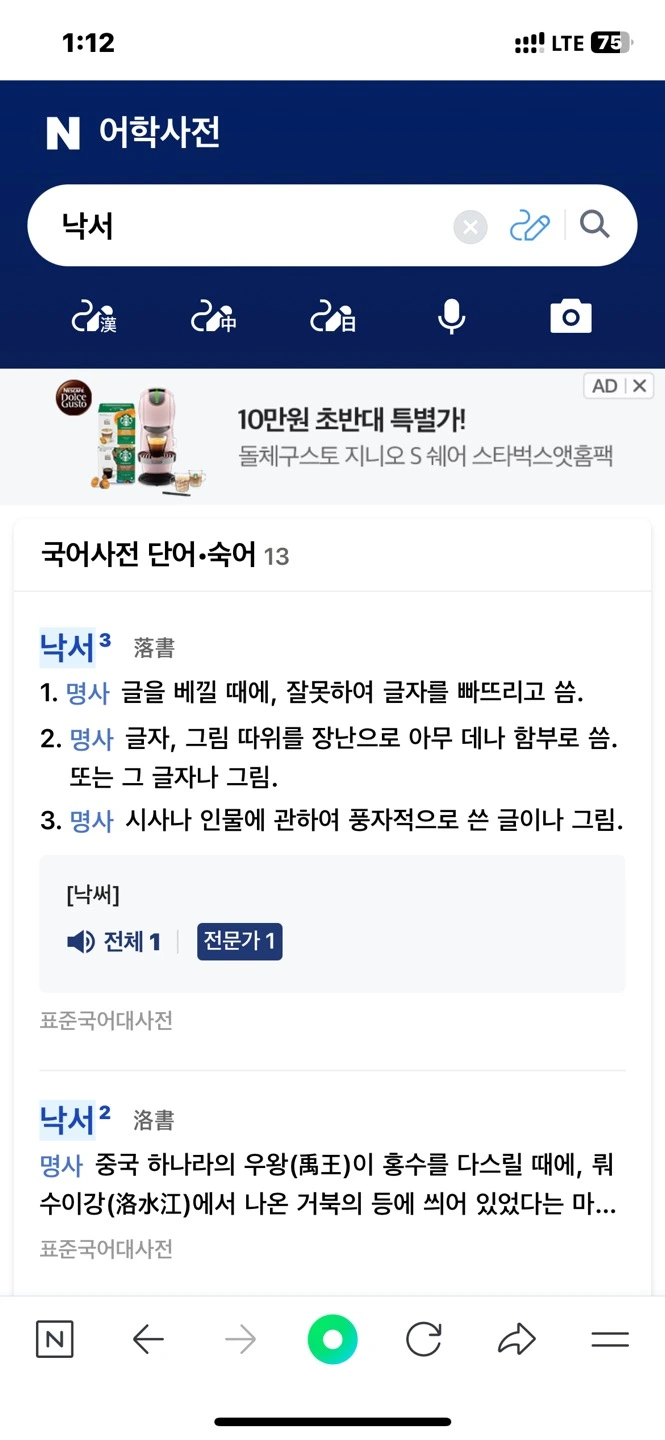
Task: Open handwriting input pen icon
Action: pos(530,226)
